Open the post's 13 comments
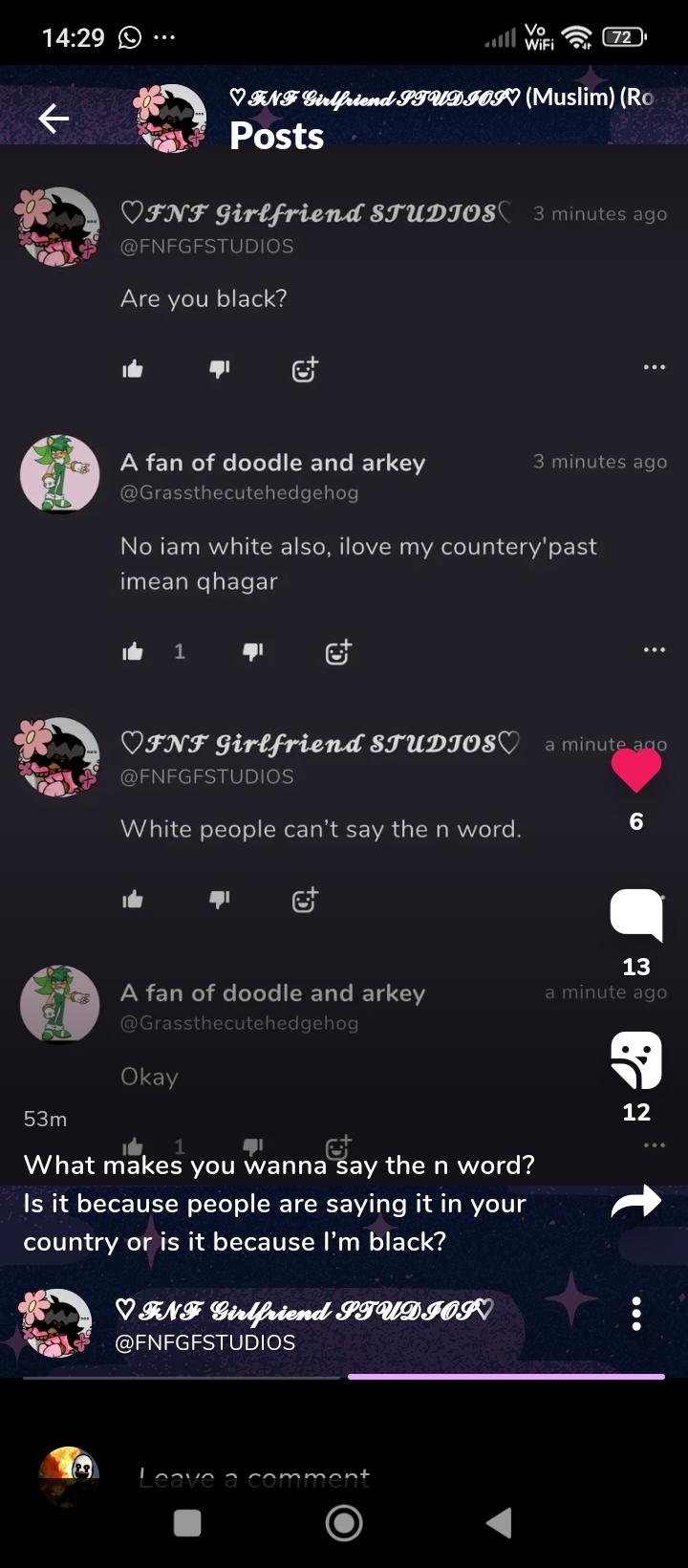The width and height of the screenshot is (688, 1568). coord(636,916)
